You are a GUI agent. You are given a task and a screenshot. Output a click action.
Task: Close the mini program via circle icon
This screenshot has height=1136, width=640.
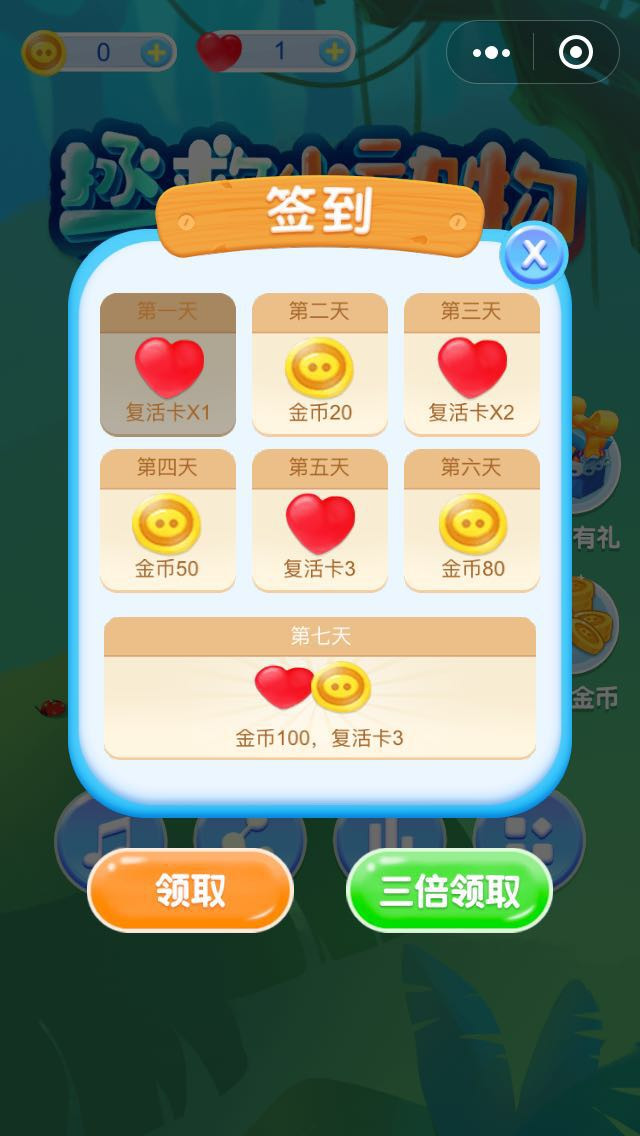(576, 52)
